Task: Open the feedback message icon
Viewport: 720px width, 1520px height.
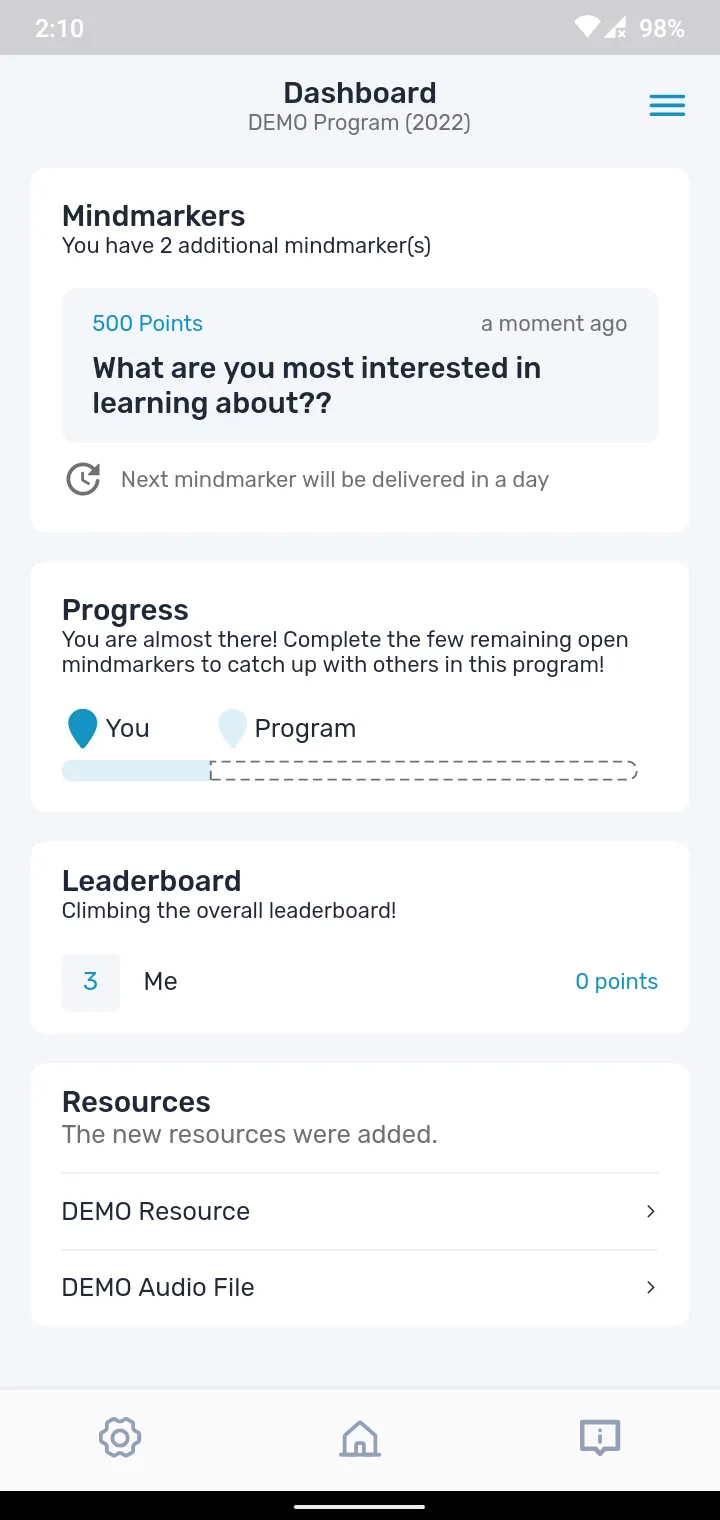Action: 600,1438
